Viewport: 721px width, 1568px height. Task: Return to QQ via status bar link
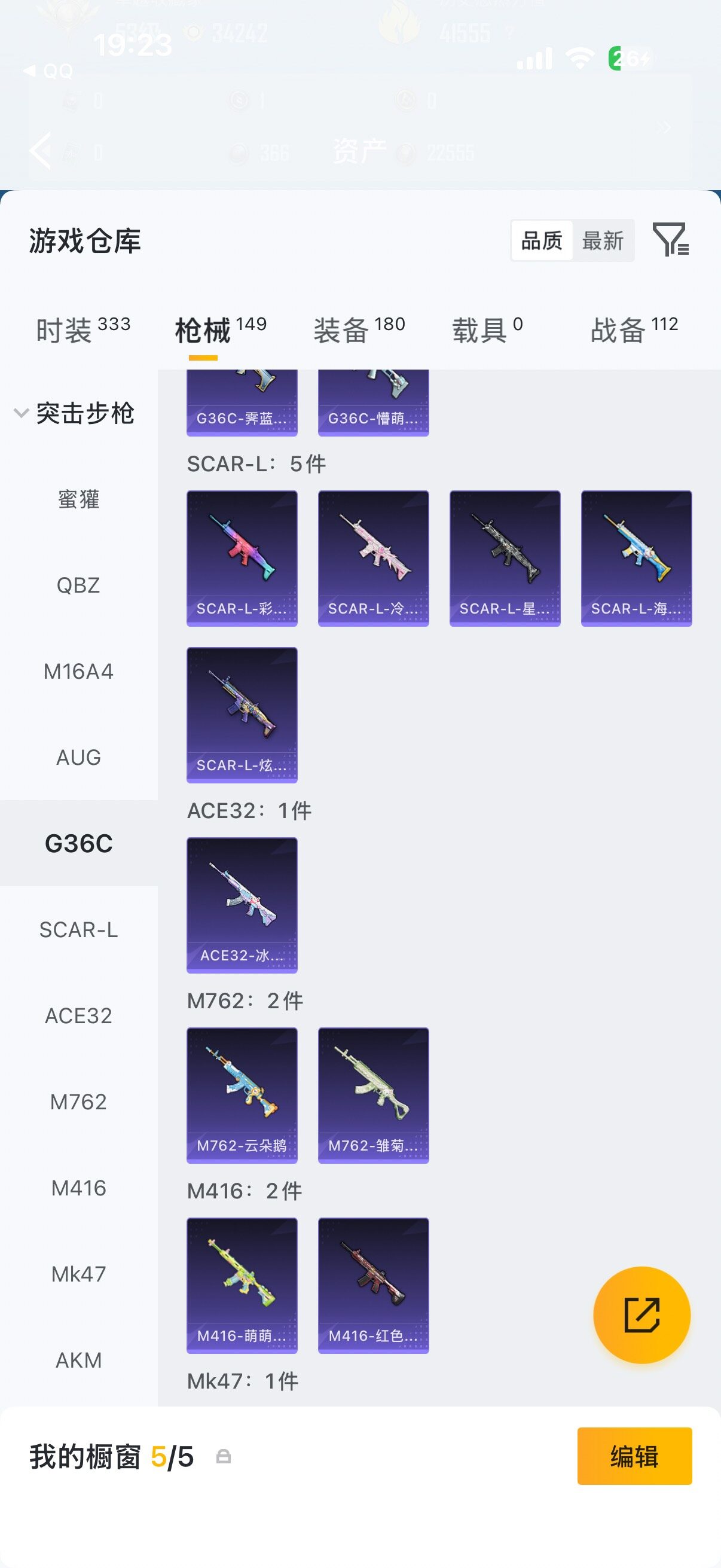click(x=48, y=71)
